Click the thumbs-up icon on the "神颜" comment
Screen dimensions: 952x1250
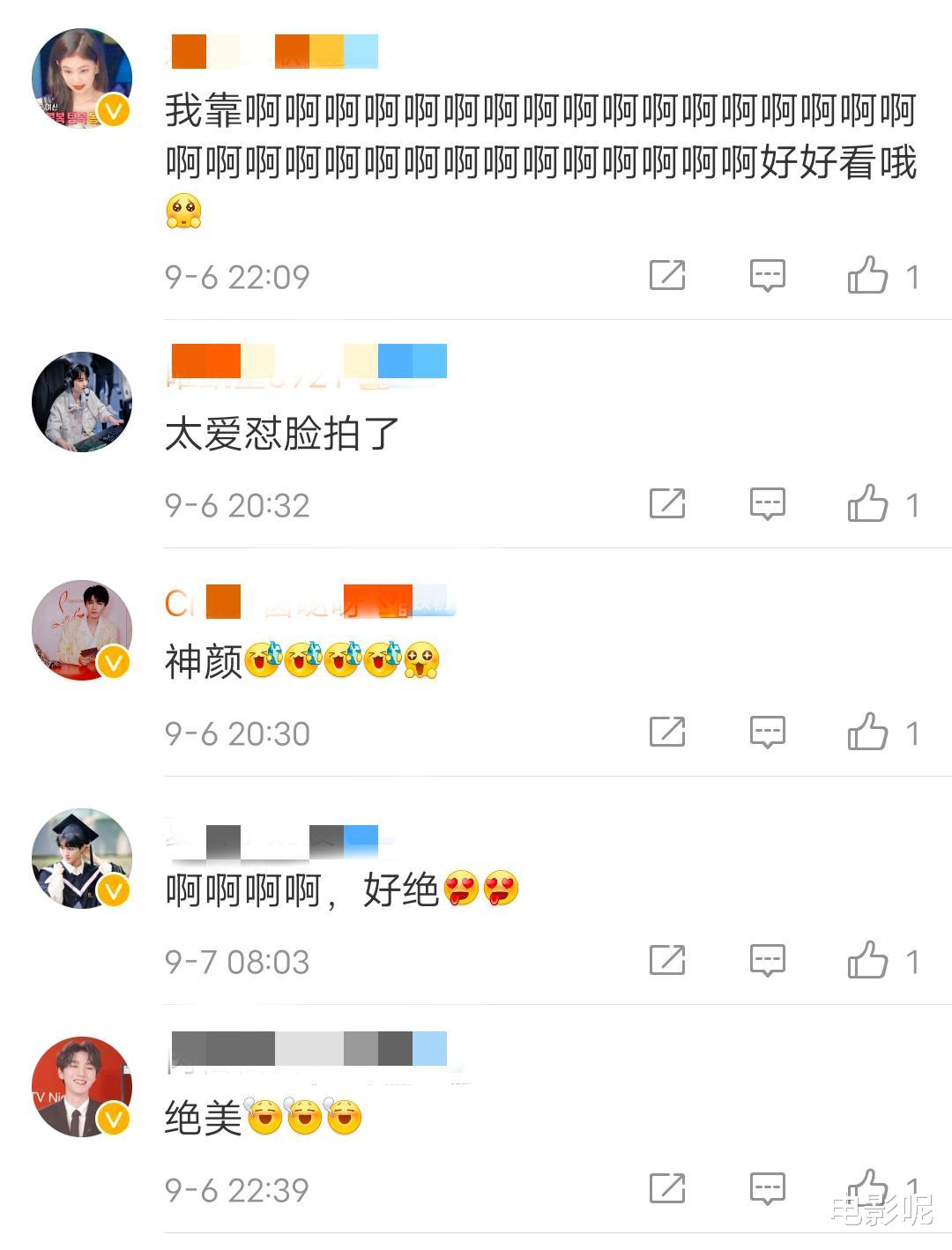[x=869, y=733]
